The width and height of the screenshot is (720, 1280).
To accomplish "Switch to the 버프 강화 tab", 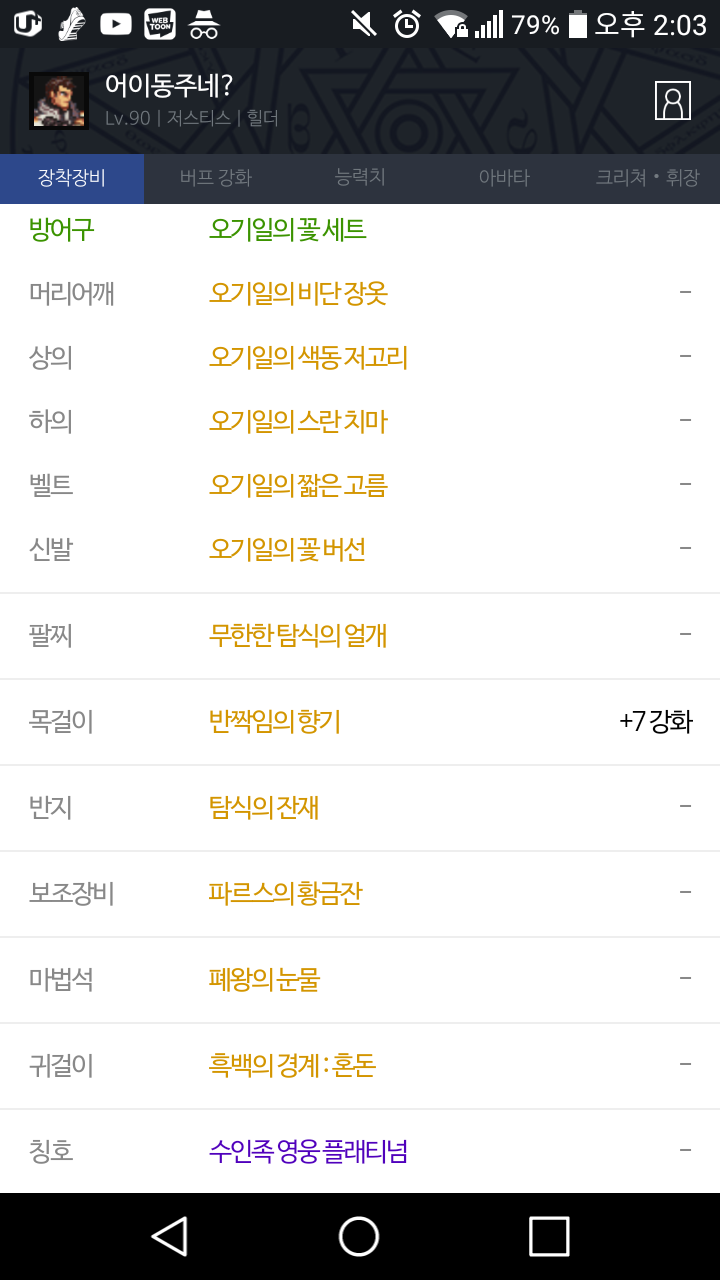I will click(x=216, y=178).
